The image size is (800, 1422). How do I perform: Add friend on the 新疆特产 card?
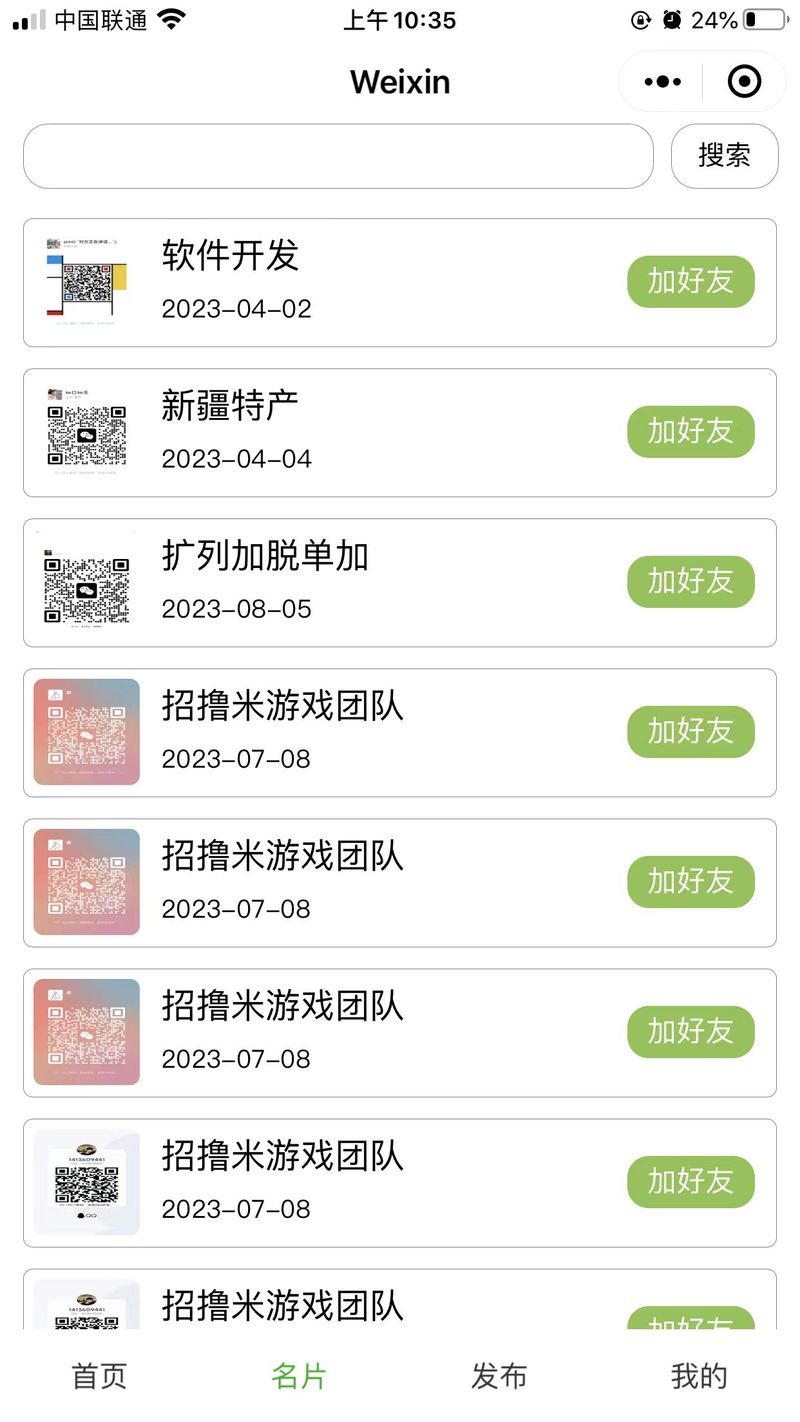(691, 432)
